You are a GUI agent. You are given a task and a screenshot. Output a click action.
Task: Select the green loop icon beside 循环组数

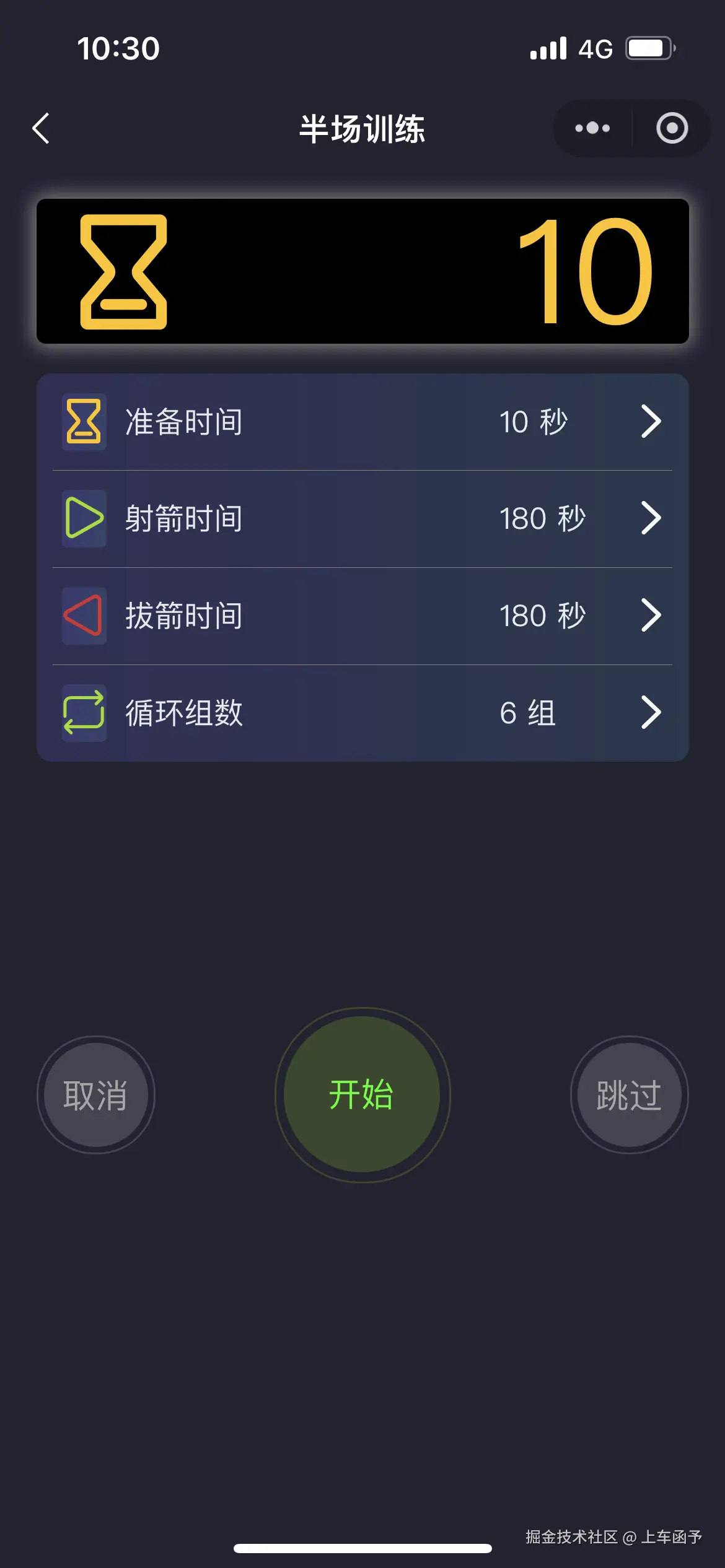(84, 713)
